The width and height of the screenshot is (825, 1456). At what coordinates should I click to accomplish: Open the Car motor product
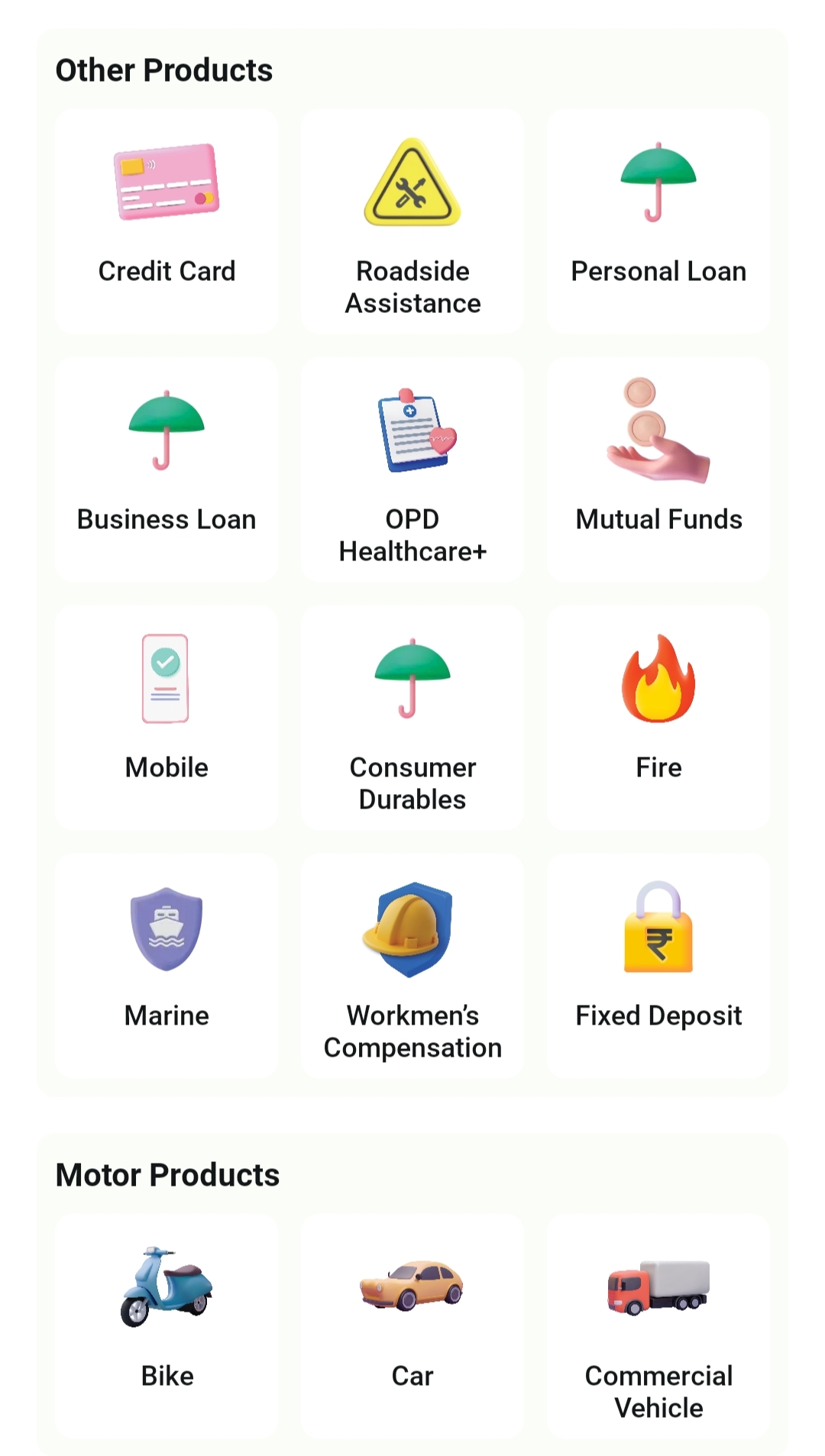point(412,1325)
